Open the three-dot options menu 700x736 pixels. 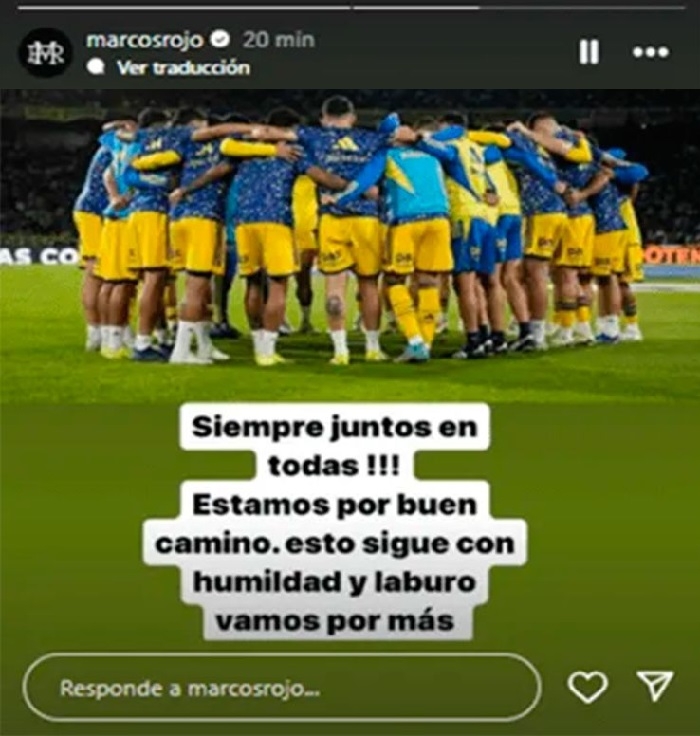tap(650, 52)
